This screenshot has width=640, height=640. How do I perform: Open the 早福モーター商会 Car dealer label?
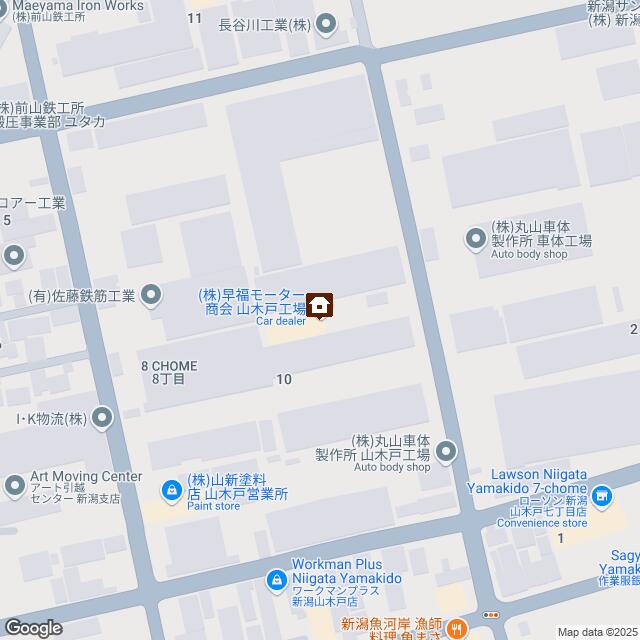click(x=250, y=302)
